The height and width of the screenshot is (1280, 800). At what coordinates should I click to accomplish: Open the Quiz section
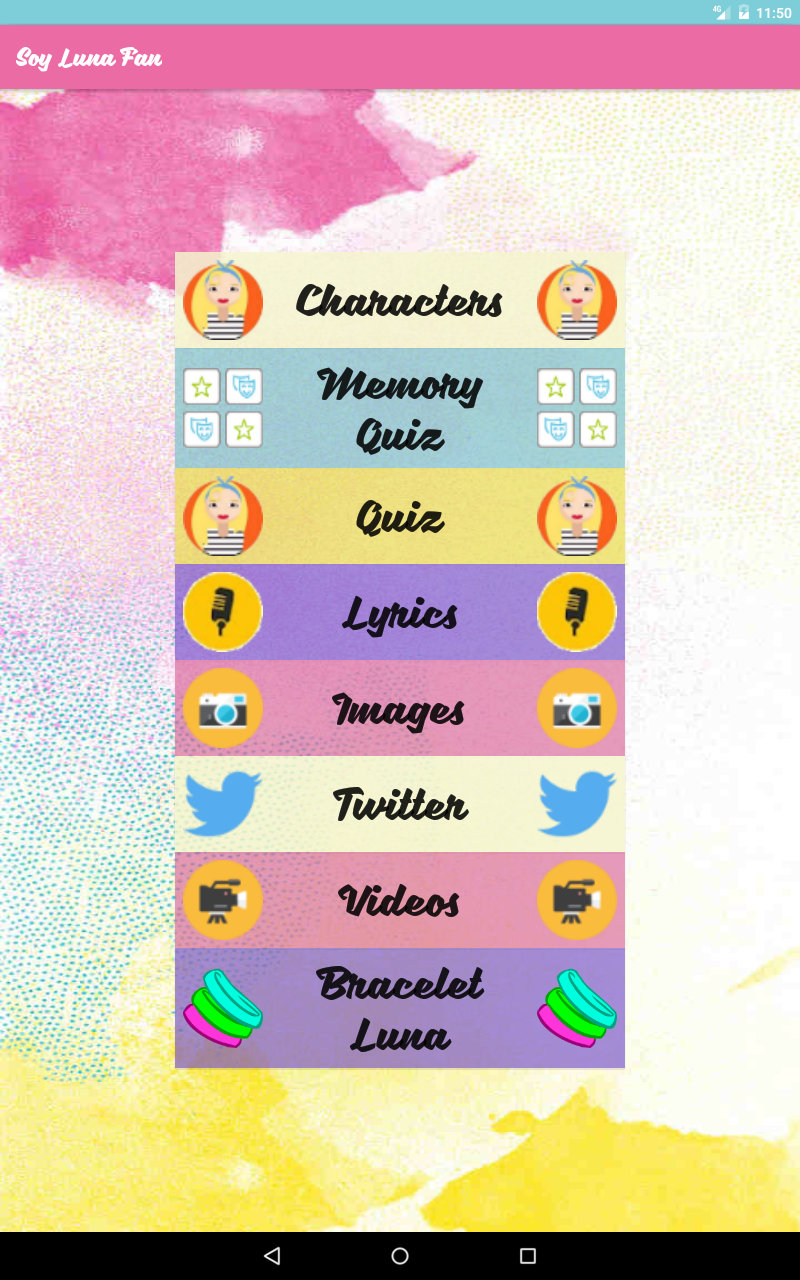[x=400, y=517]
